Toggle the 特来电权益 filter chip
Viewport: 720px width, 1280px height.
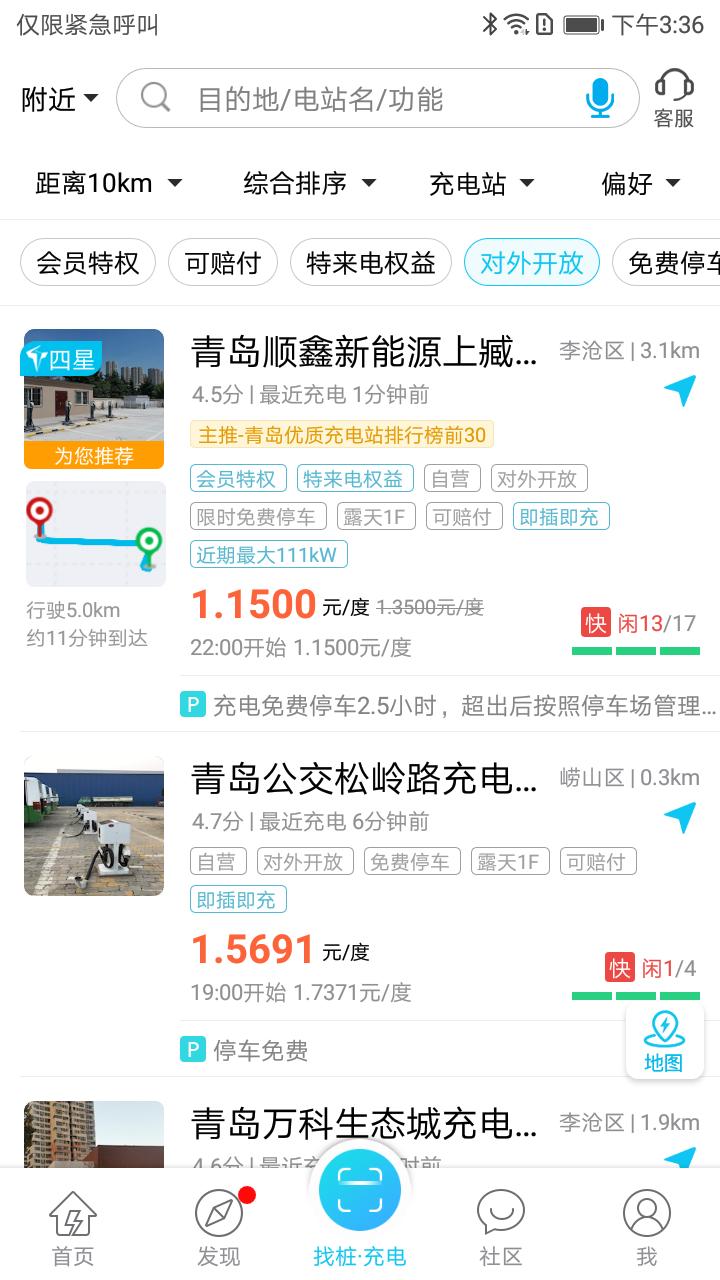coord(371,263)
